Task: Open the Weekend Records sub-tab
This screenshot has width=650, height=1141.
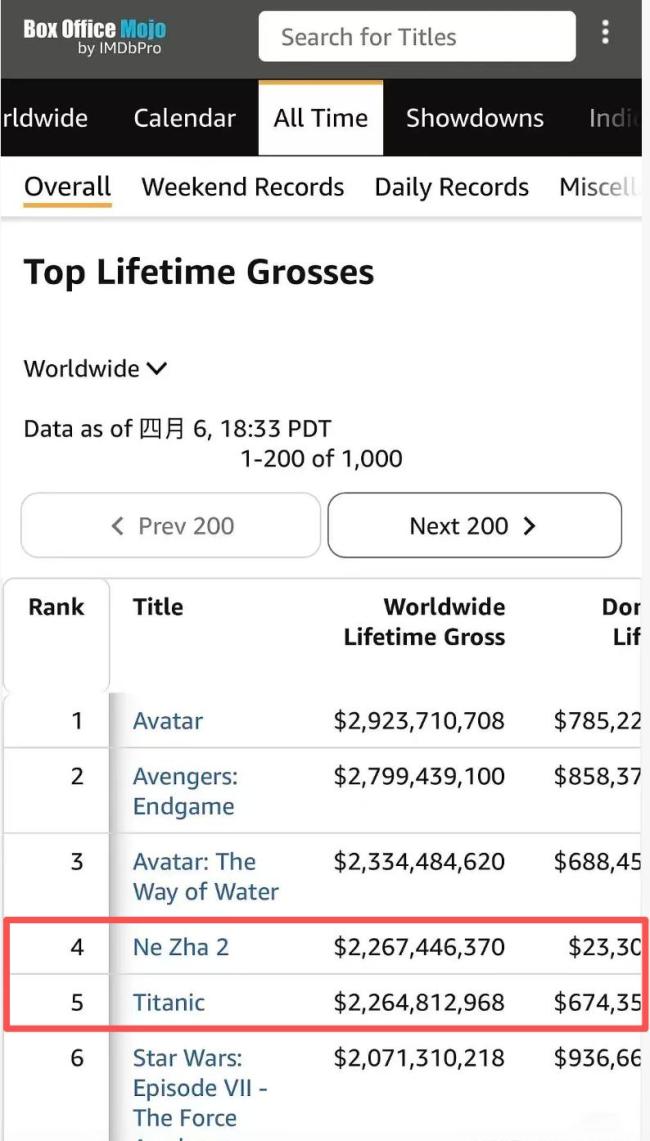Action: click(x=243, y=187)
